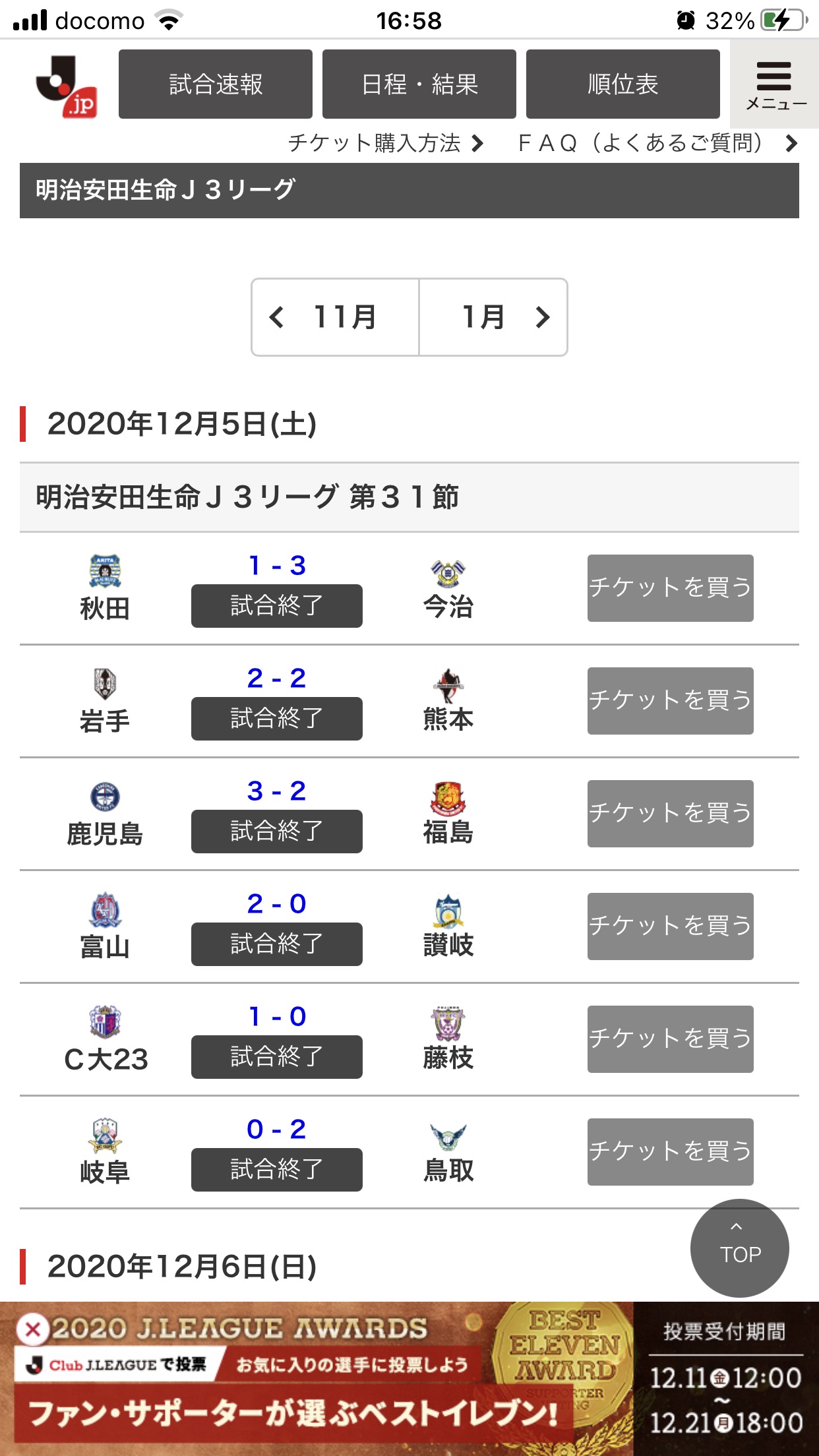Open 試合終了 details for 鹿児島 vs 福島
The height and width of the screenshot is (1456, 819).
pos(277,832)
